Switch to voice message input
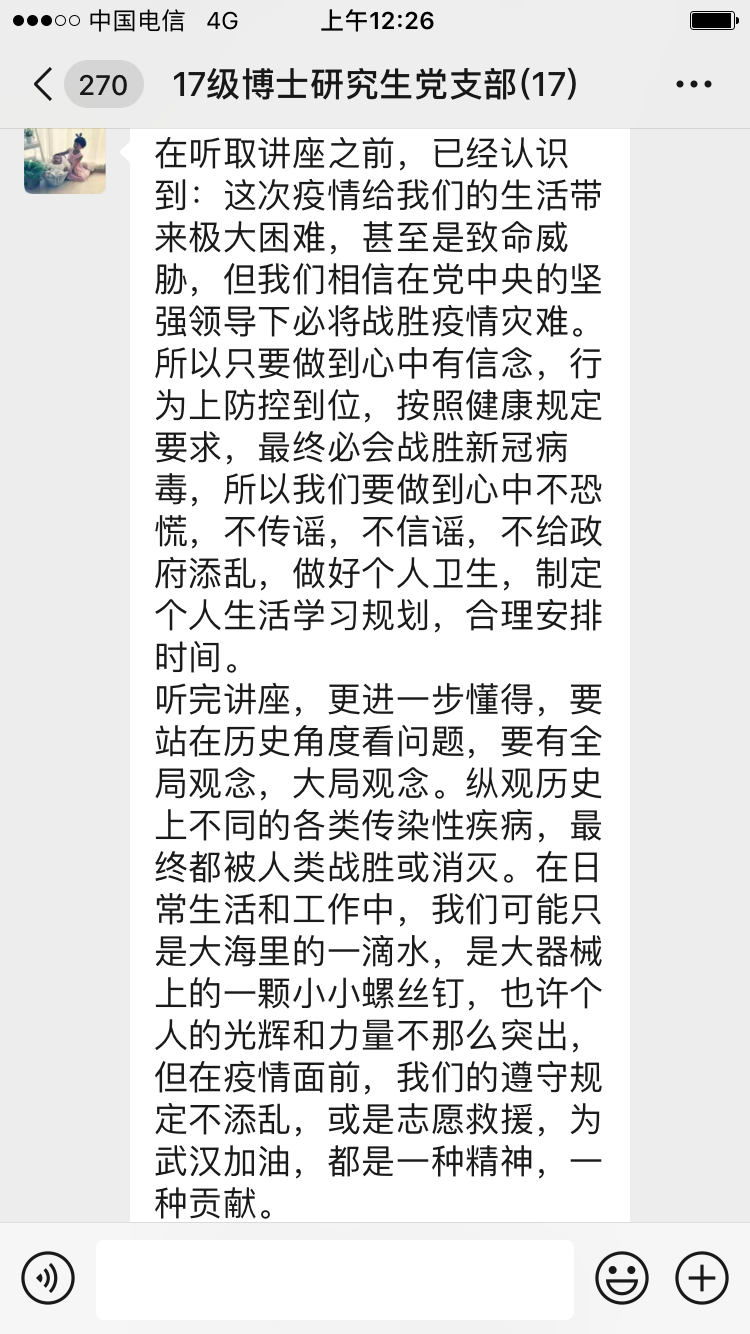The width and height of the screenshot is (750, 1334). coord(48,1278)
